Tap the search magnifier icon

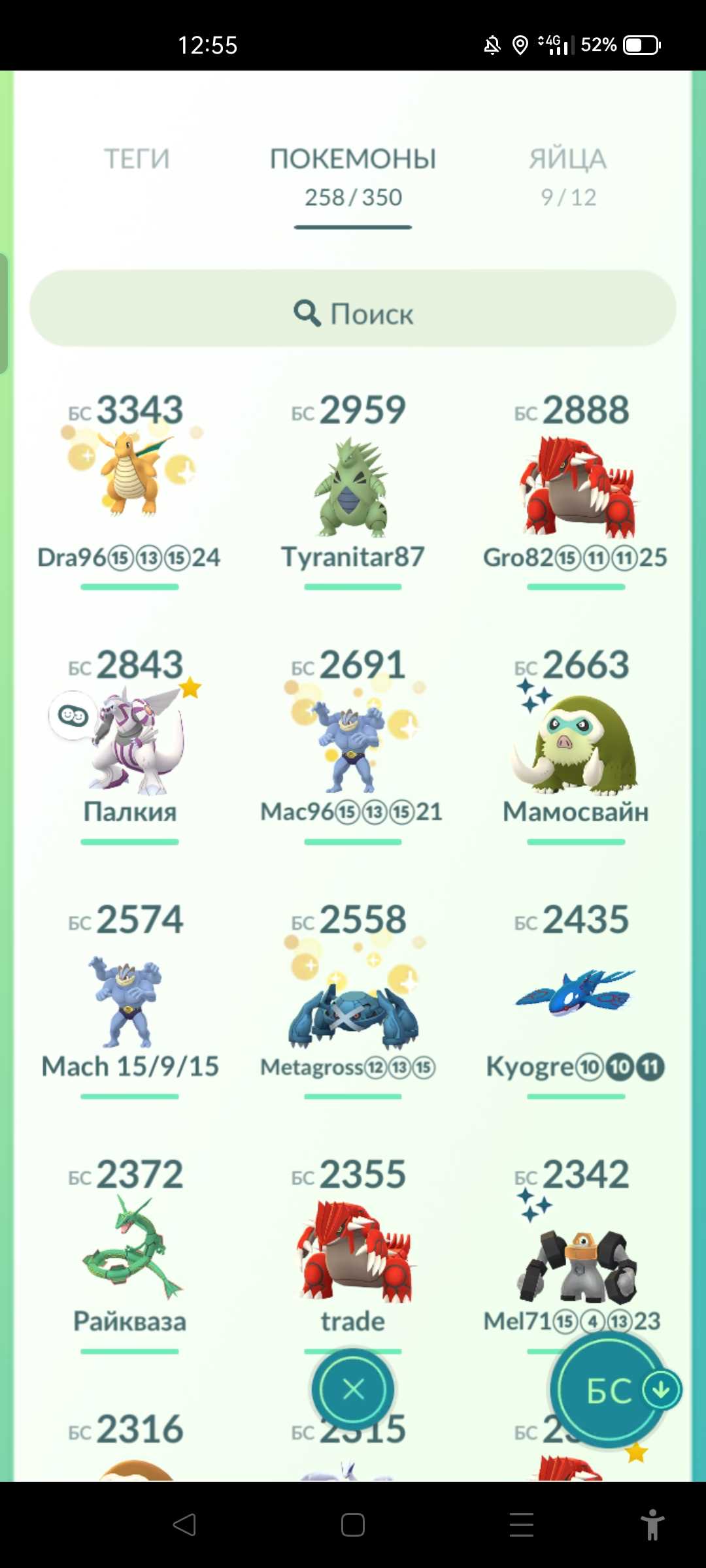(x=307, y=313)
